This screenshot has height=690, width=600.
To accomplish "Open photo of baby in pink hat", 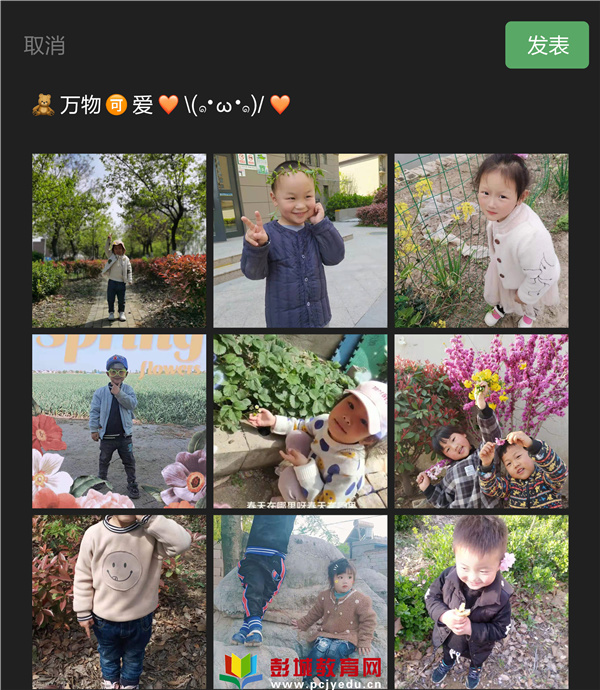I will tap(300, 421).
